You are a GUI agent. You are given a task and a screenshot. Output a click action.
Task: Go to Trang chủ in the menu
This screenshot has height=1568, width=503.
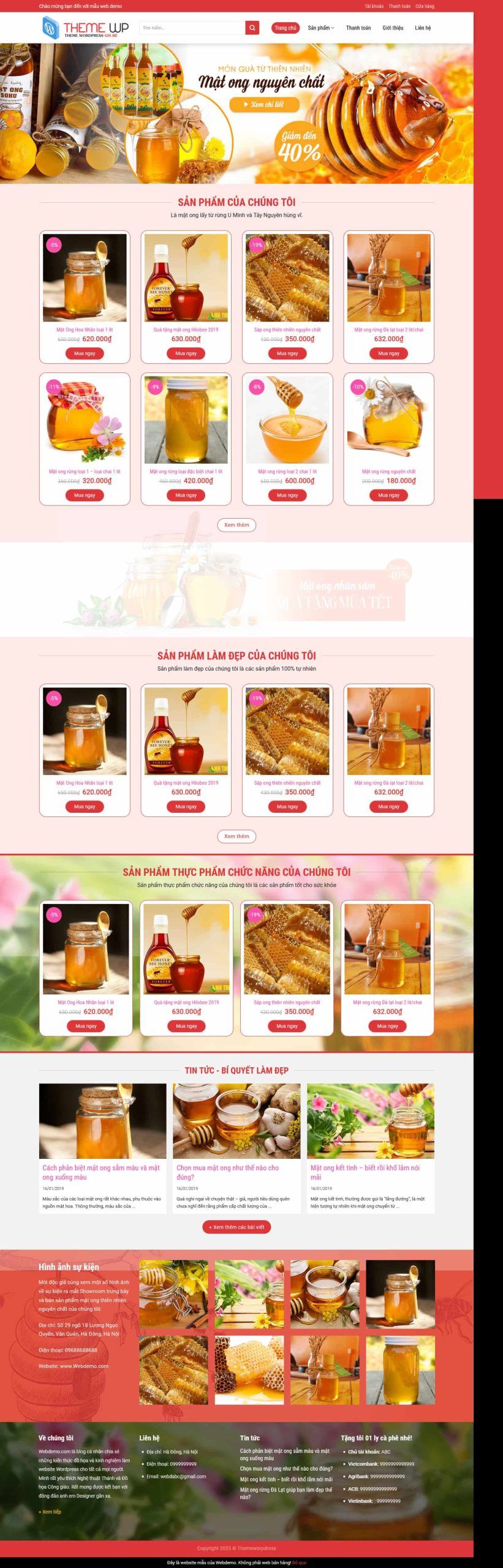(285, 28)
